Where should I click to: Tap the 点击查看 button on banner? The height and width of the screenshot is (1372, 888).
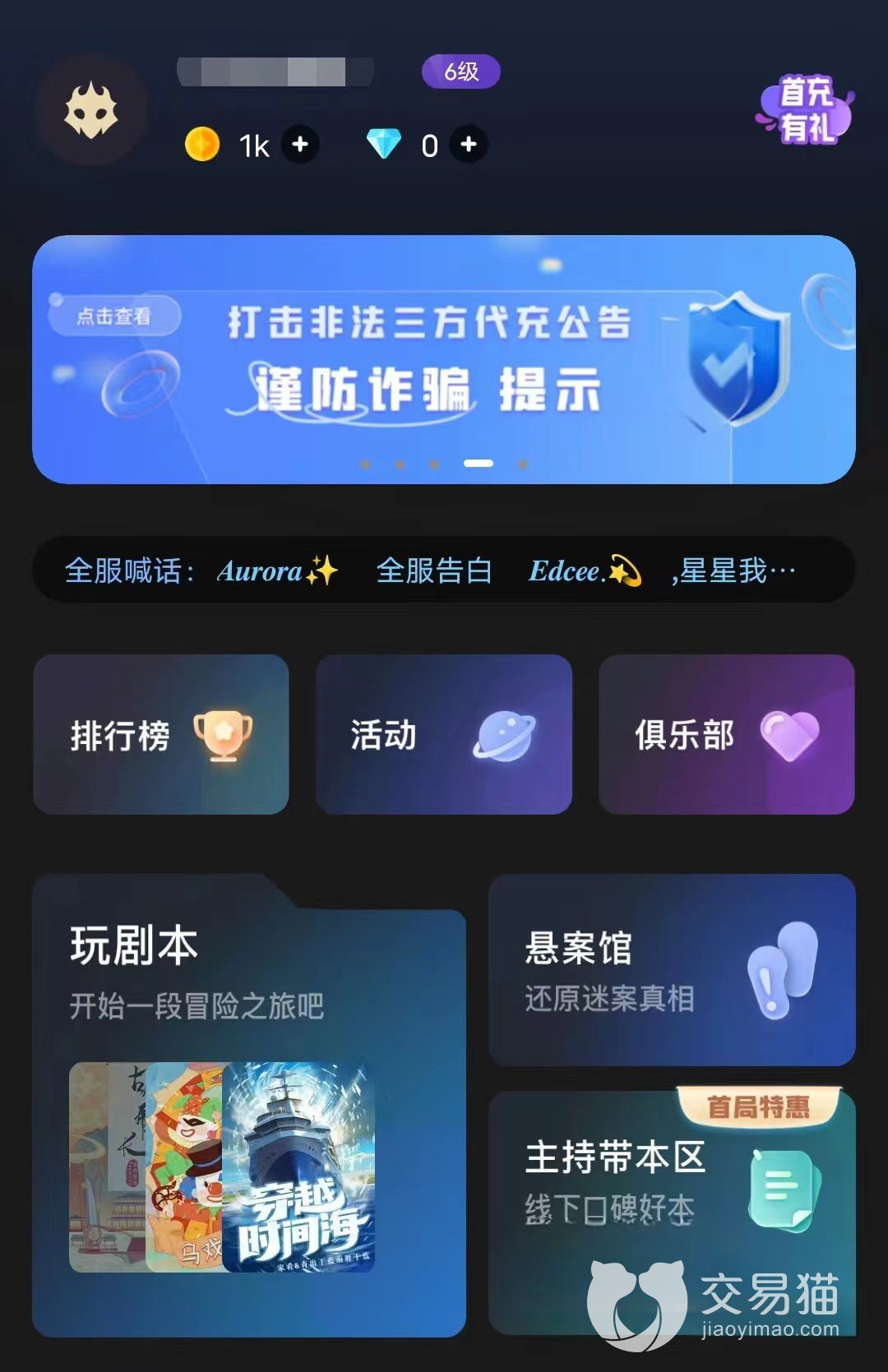[114, 316]
